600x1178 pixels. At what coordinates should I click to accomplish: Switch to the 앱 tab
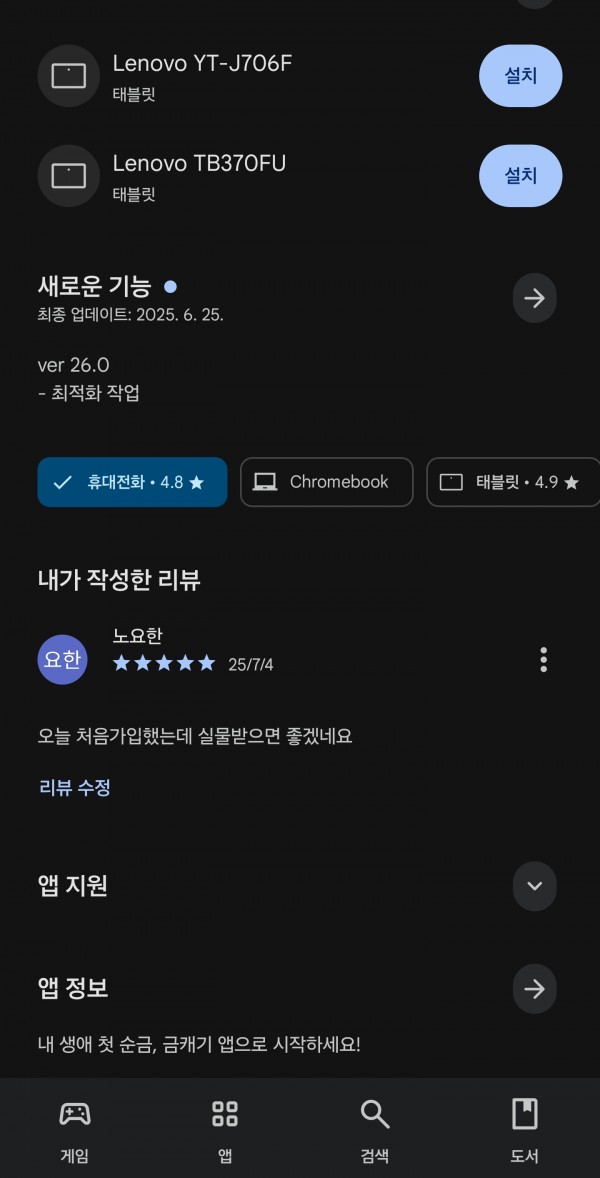(225, 1129)
